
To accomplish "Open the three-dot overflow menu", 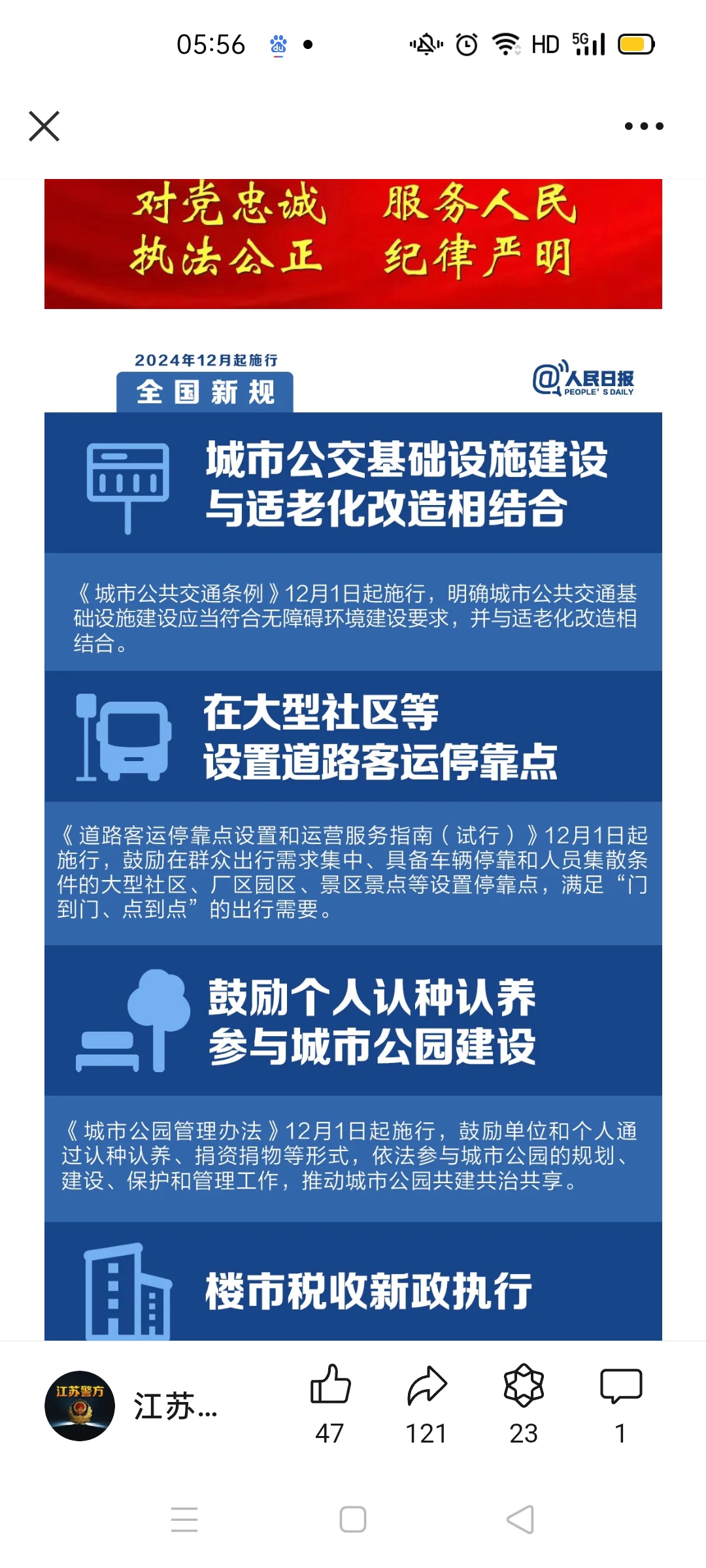I will (644, 126).
